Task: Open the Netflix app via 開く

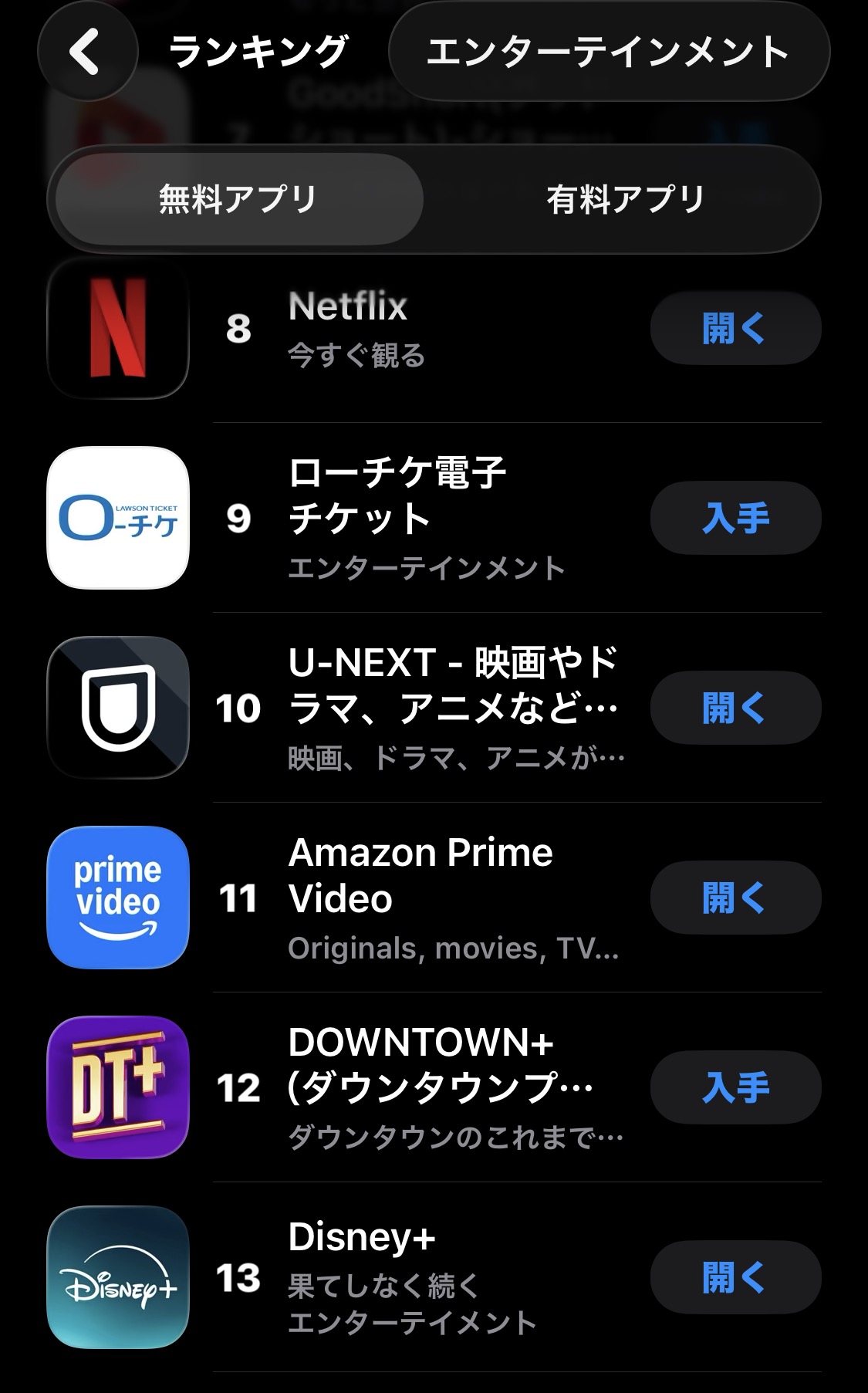Action: pos(735,328)
